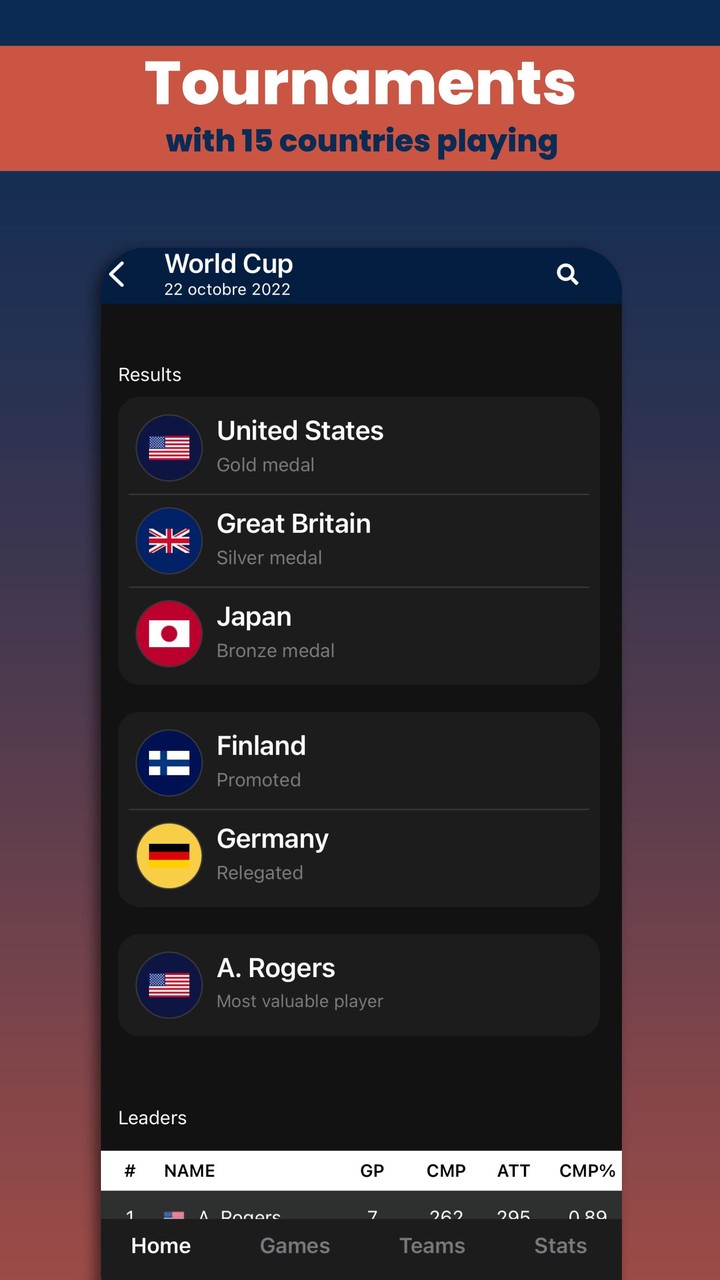Tap A. Rogers' player avatar flag
The height and width of the screenshot is (1280, 720).
pyautogui.click(x=168, y=985)
